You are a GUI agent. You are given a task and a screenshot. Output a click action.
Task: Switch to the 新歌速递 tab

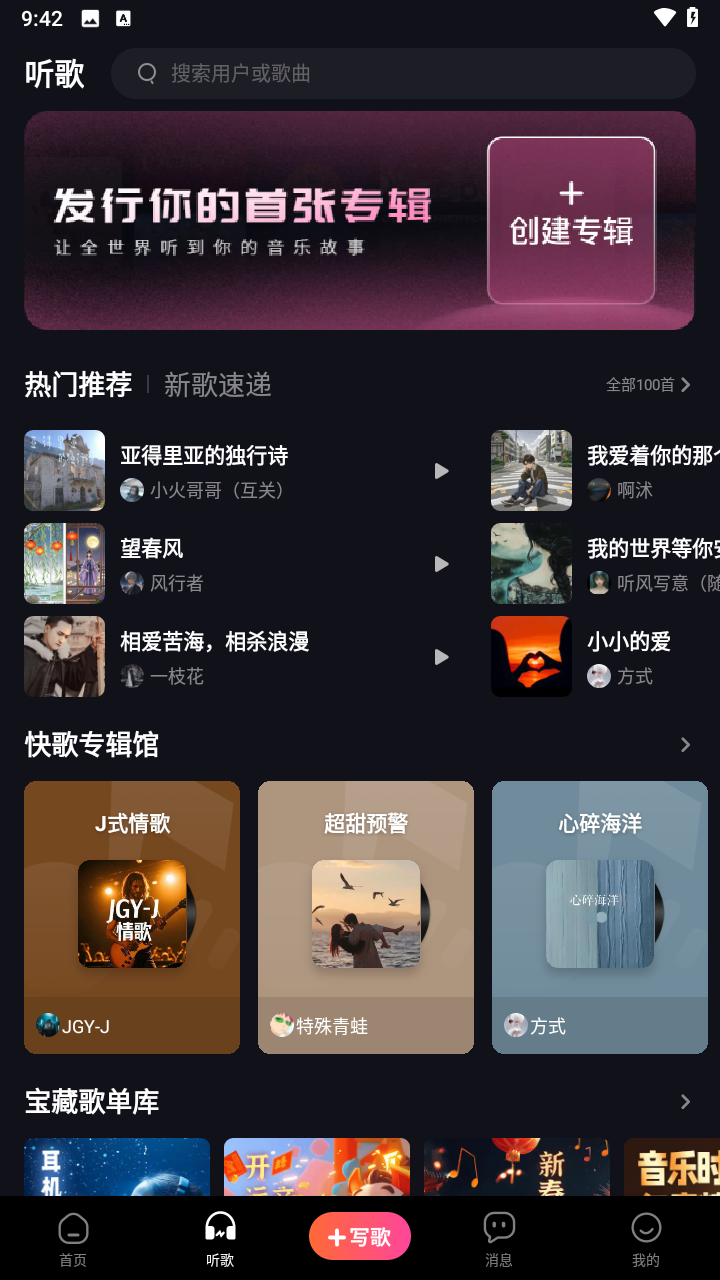point(216,386)
